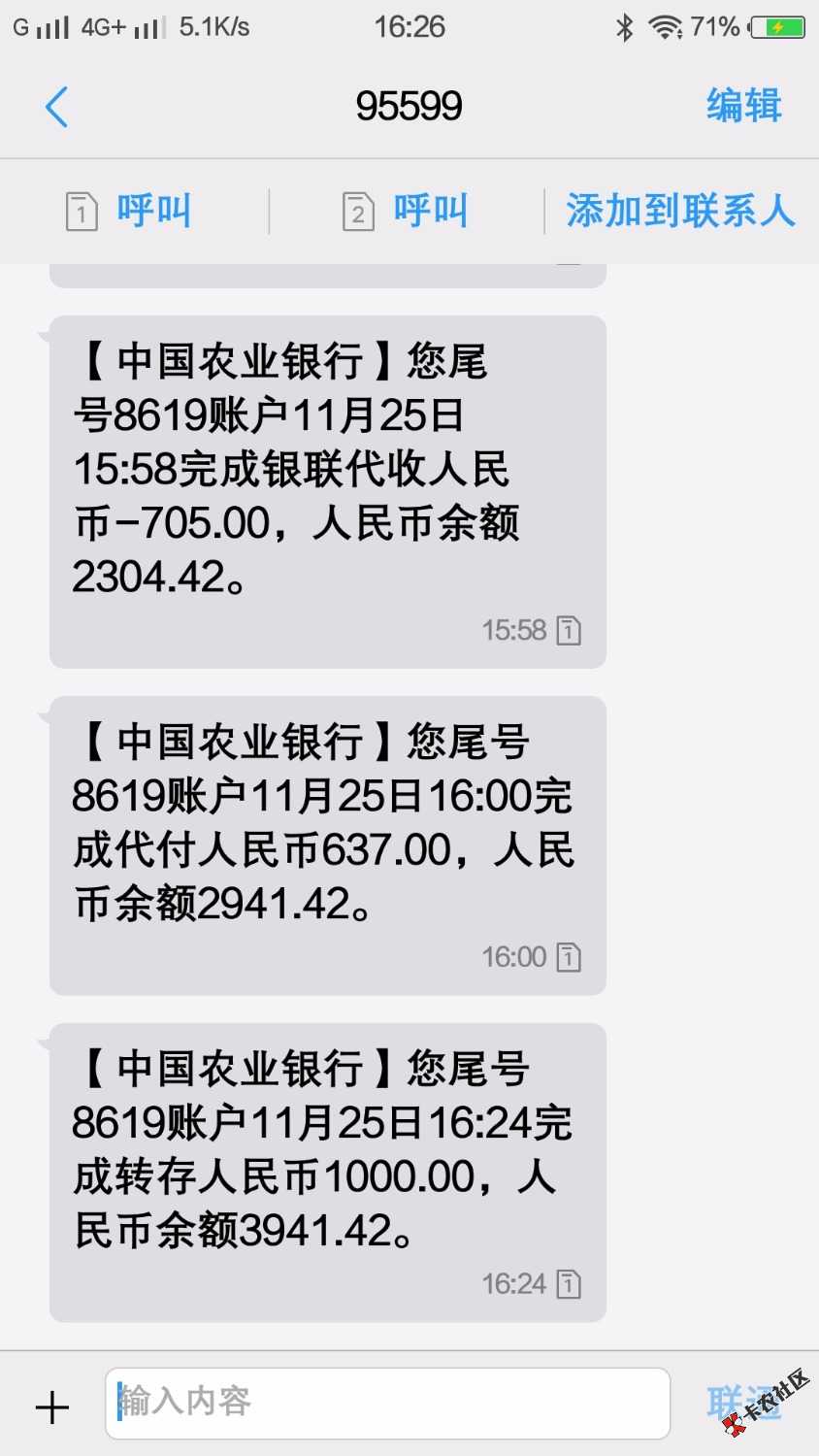Tap the send button beside the input field
The image size is (819, 1456).
coord(745,1404)
